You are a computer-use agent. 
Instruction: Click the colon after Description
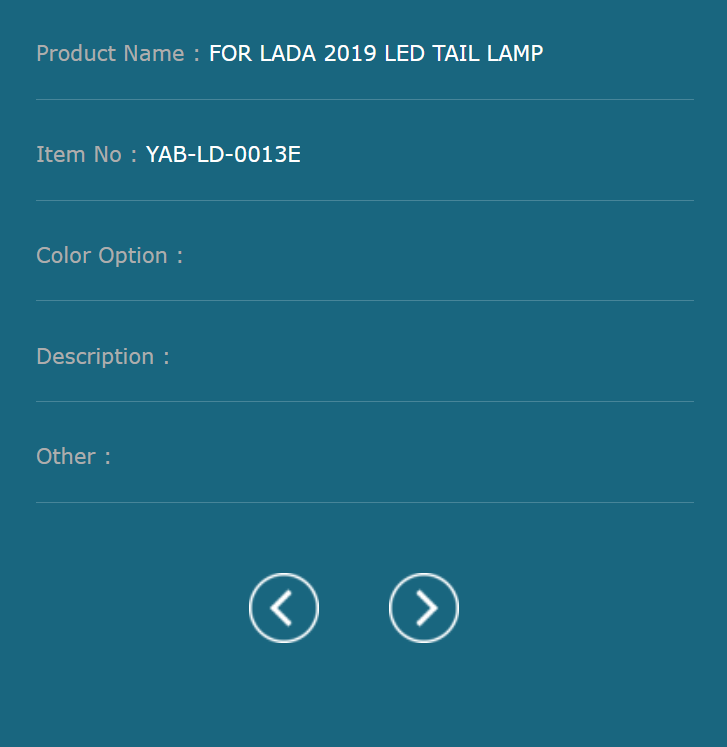164,357
